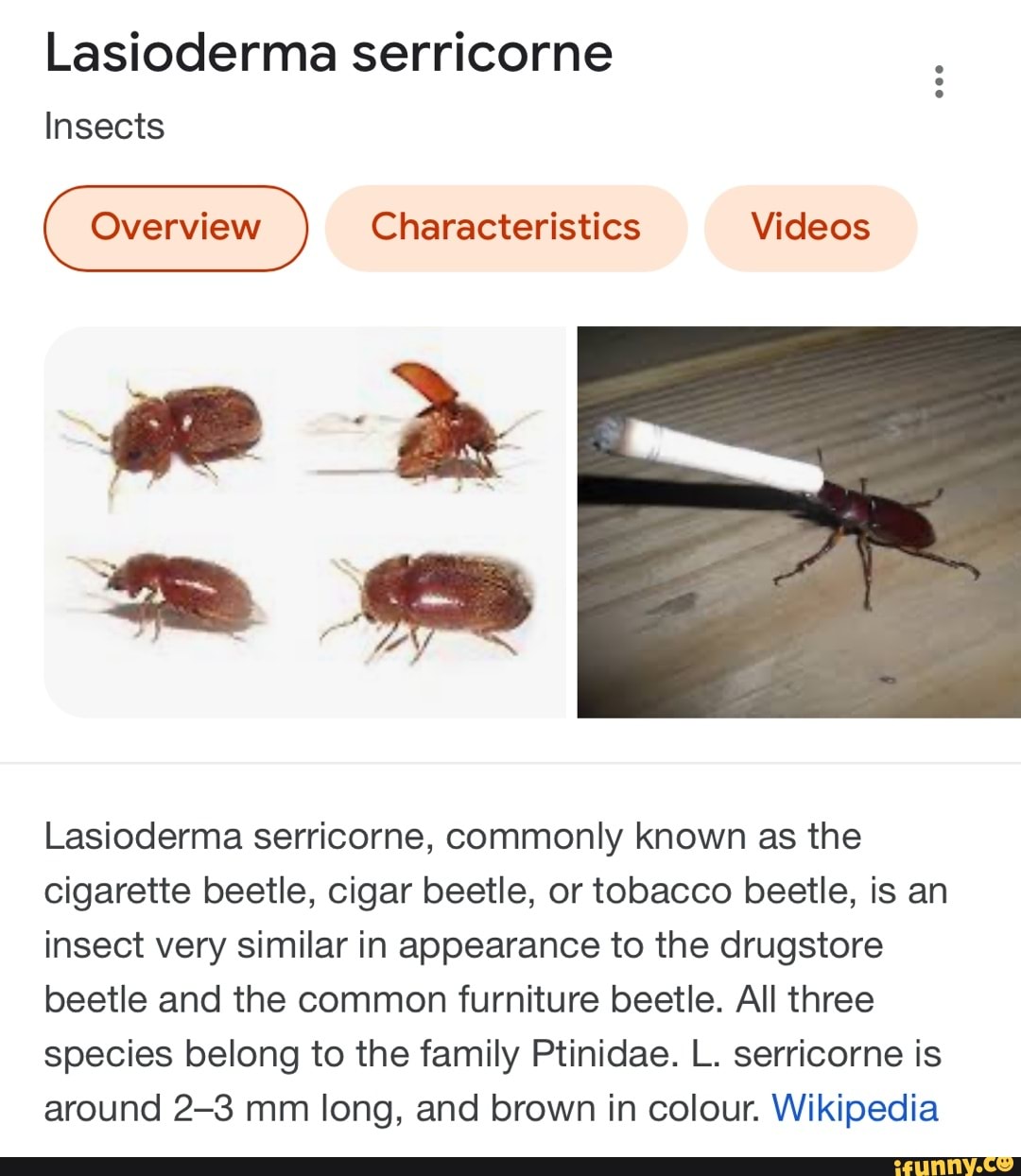The width and height of the screenshot is (1021, 1176).
Task: Click the Lasioderma serricorne title
Action: (x=328, y=54)
